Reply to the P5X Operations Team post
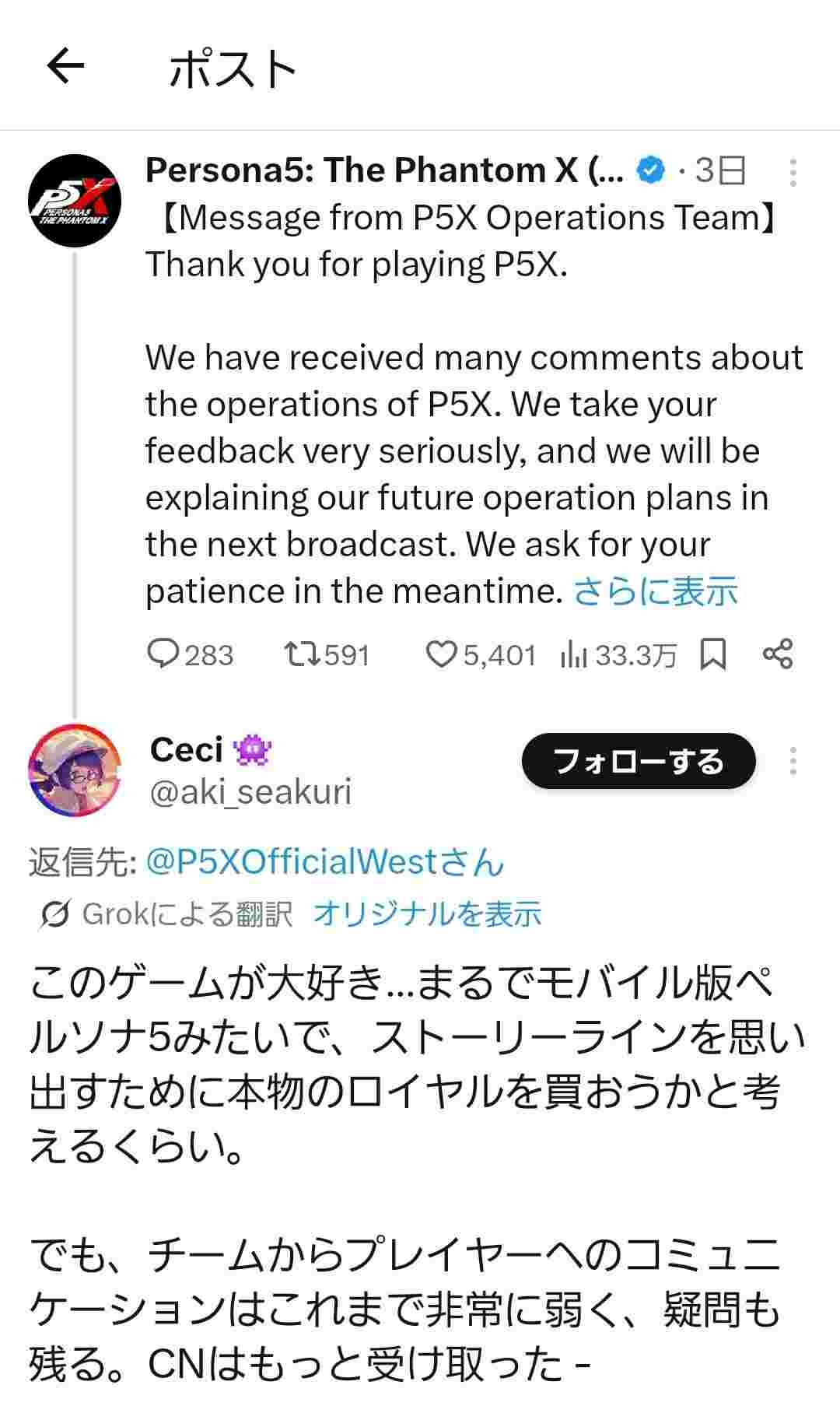 point(164,654)
